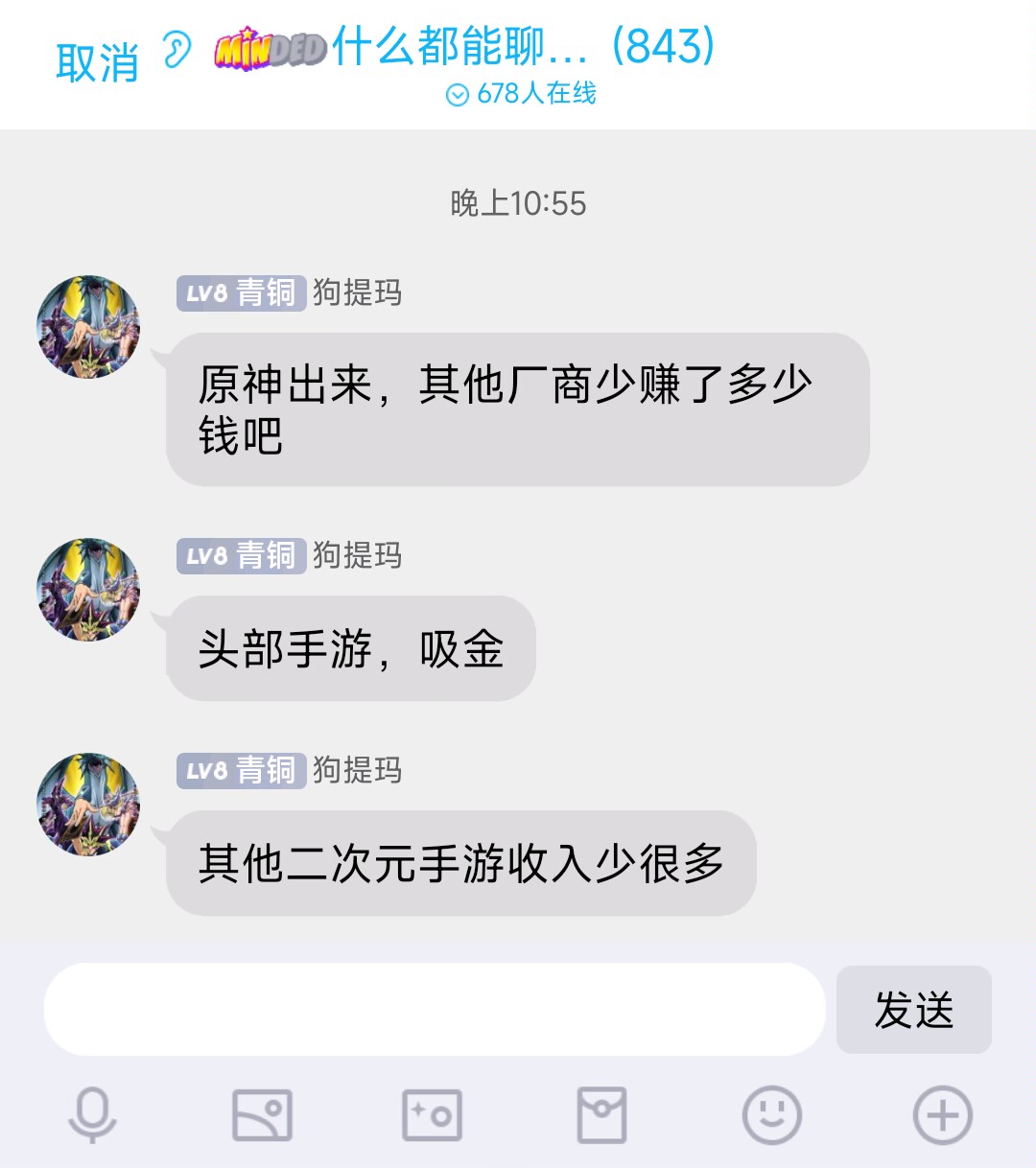1036x1168 pixels.
Task: Open the photo gallery picker
Action: tap(262, 1115)
